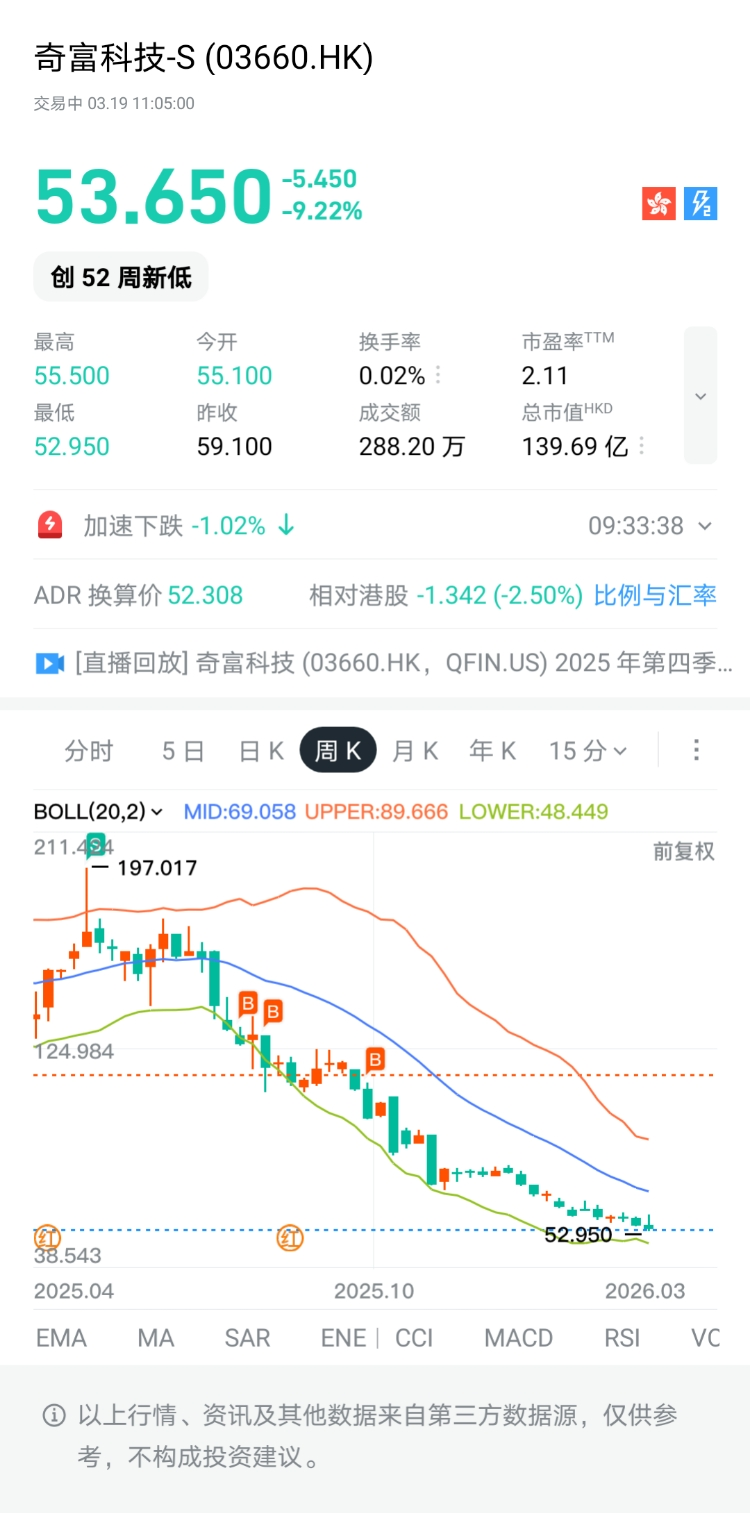
Task: Switch to the MA indicator
Action: coord(156,1338)
